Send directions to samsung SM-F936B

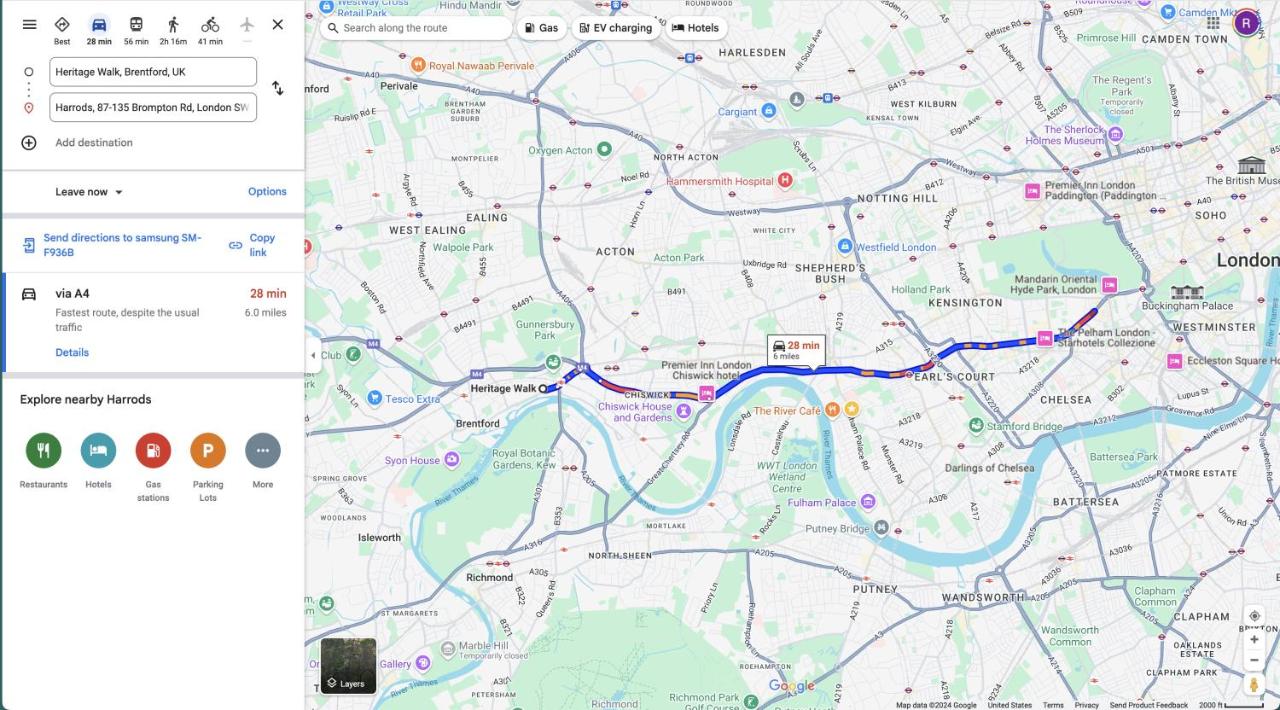click(x=121, y=245)
